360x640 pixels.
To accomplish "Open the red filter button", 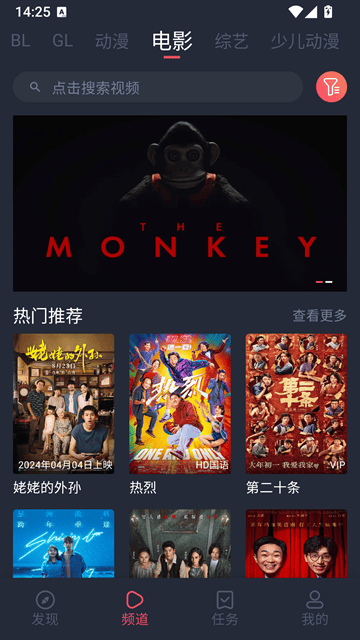I will pos(331,87).
